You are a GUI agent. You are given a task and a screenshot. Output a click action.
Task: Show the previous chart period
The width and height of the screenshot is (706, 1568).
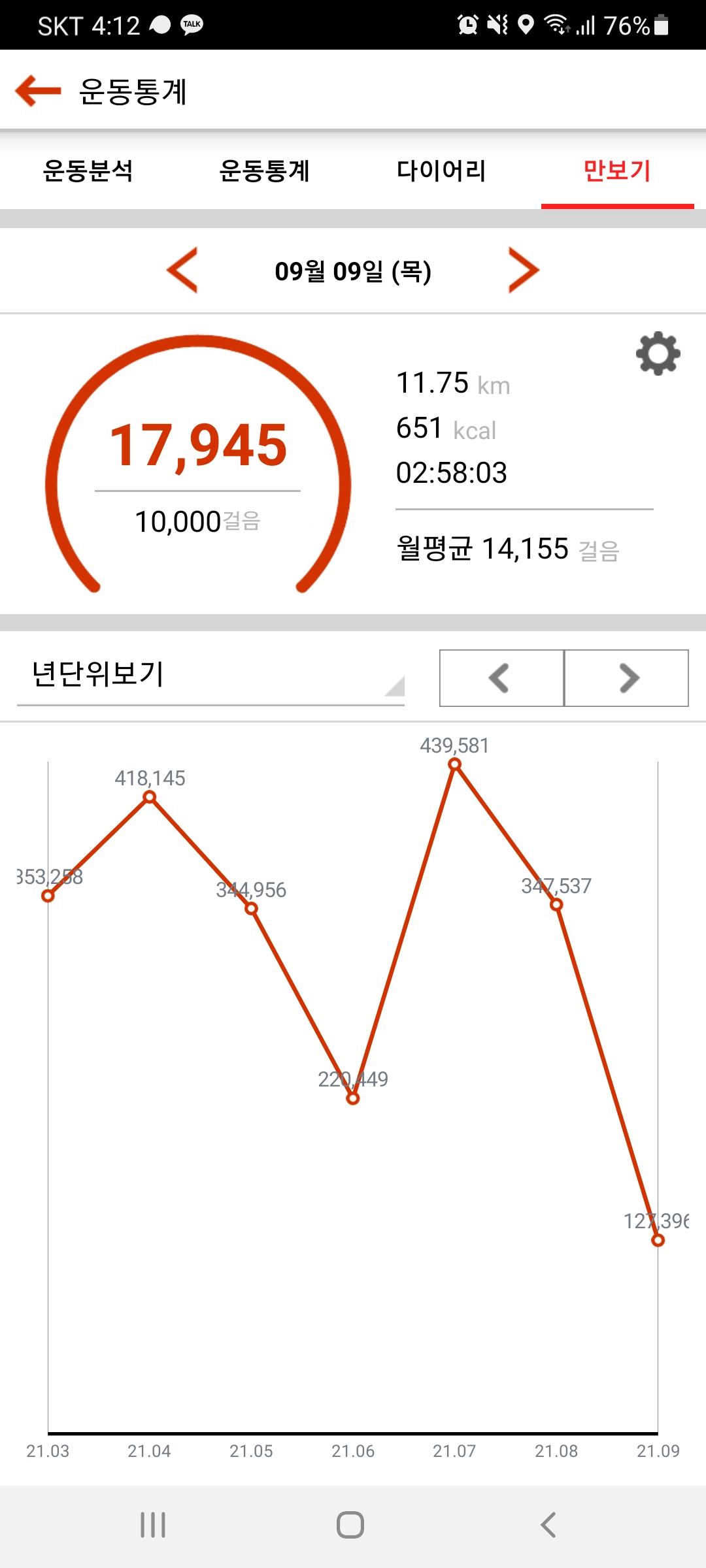(x=501, y=678)
